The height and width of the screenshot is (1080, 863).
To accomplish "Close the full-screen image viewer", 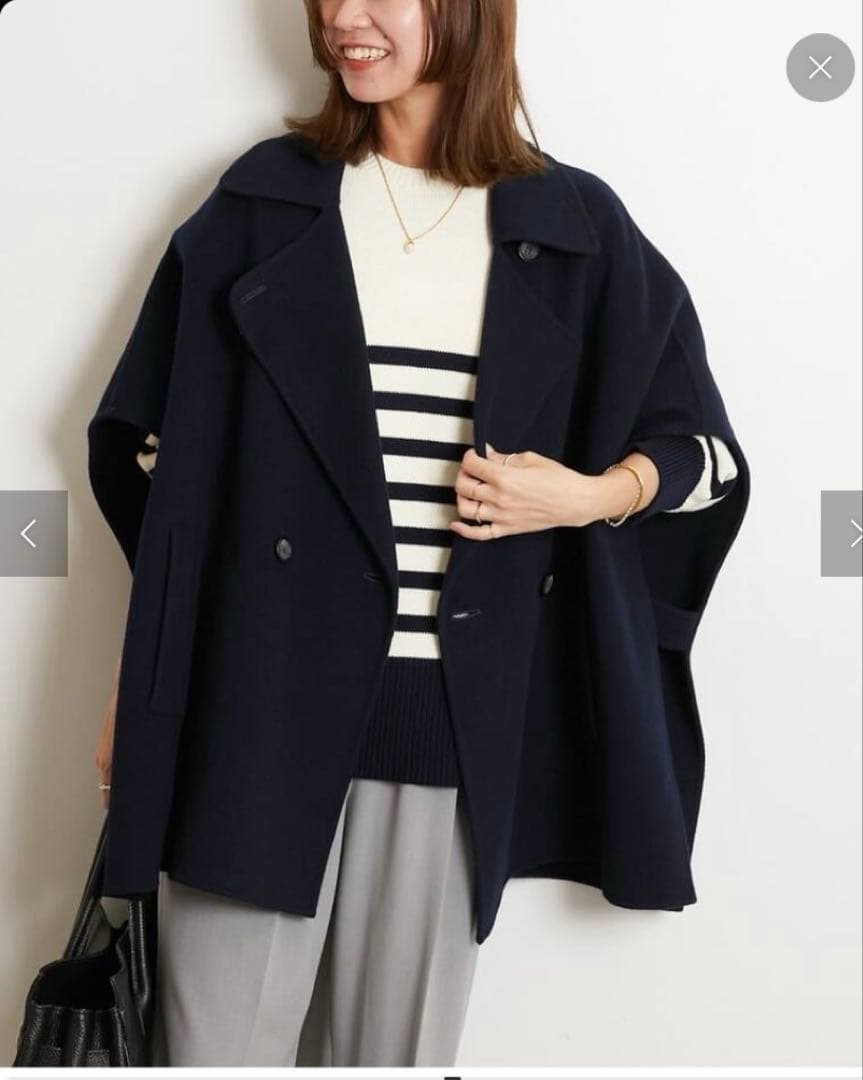I will (820, 68).
